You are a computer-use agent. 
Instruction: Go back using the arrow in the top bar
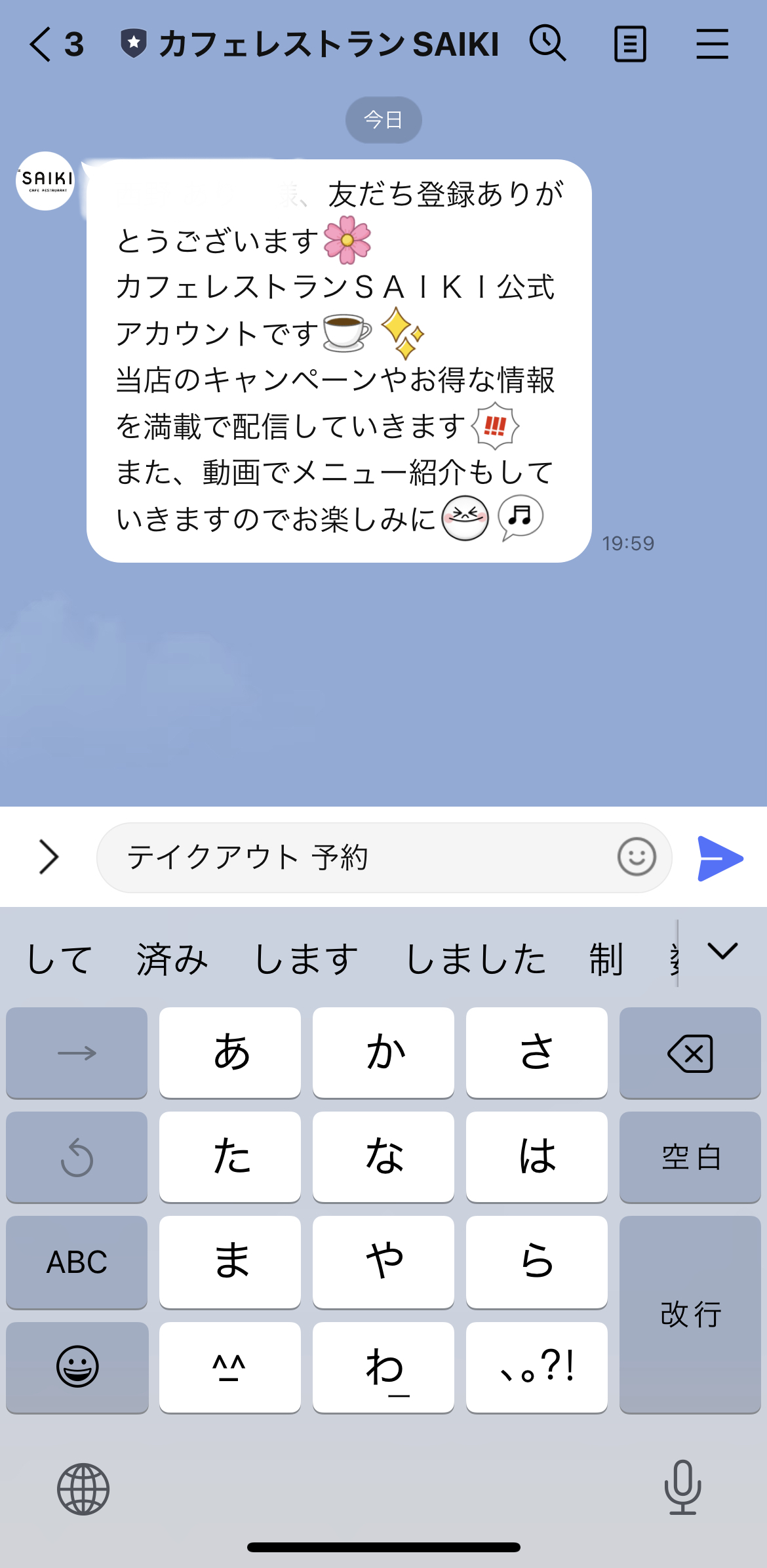(39, 43)
